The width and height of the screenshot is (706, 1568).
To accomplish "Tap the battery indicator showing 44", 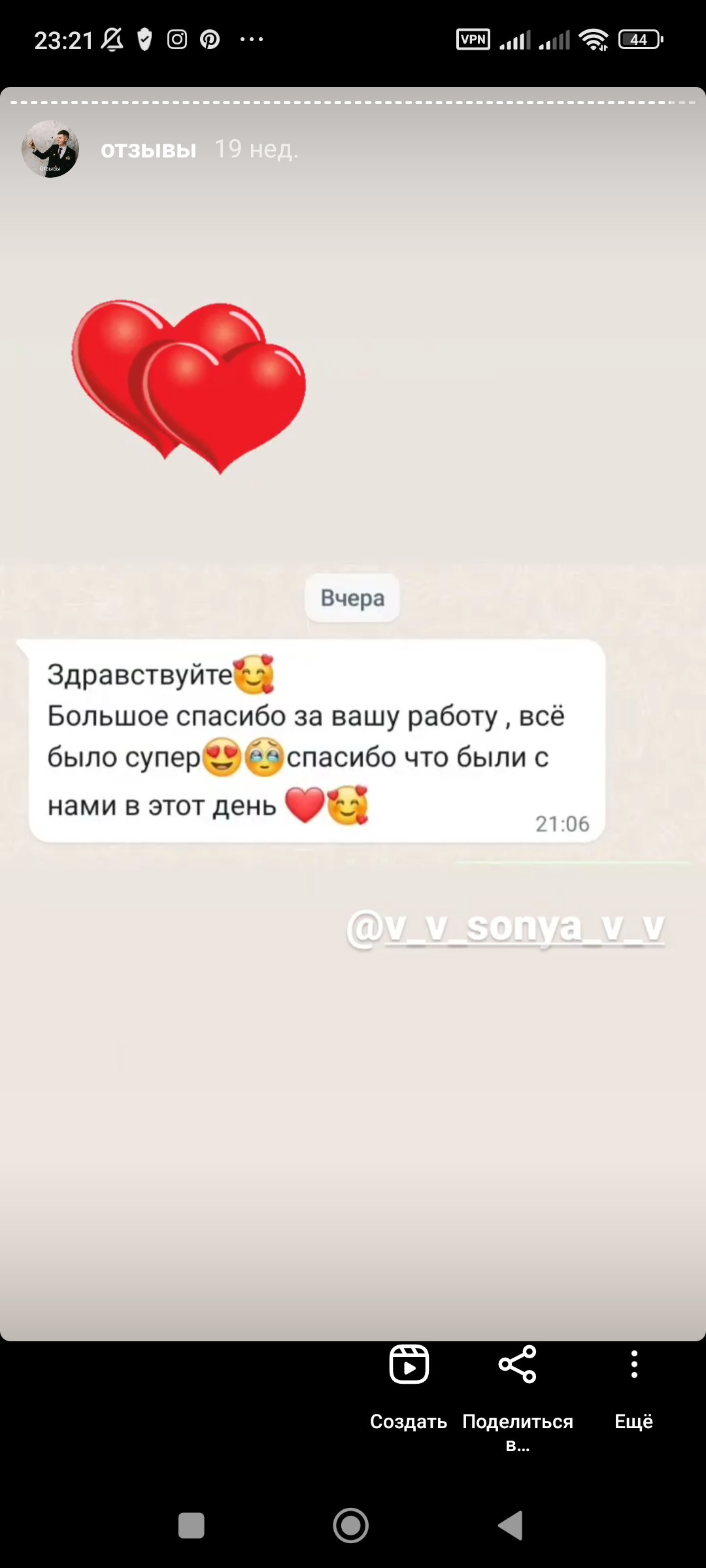I will click(x=637, y=39).
